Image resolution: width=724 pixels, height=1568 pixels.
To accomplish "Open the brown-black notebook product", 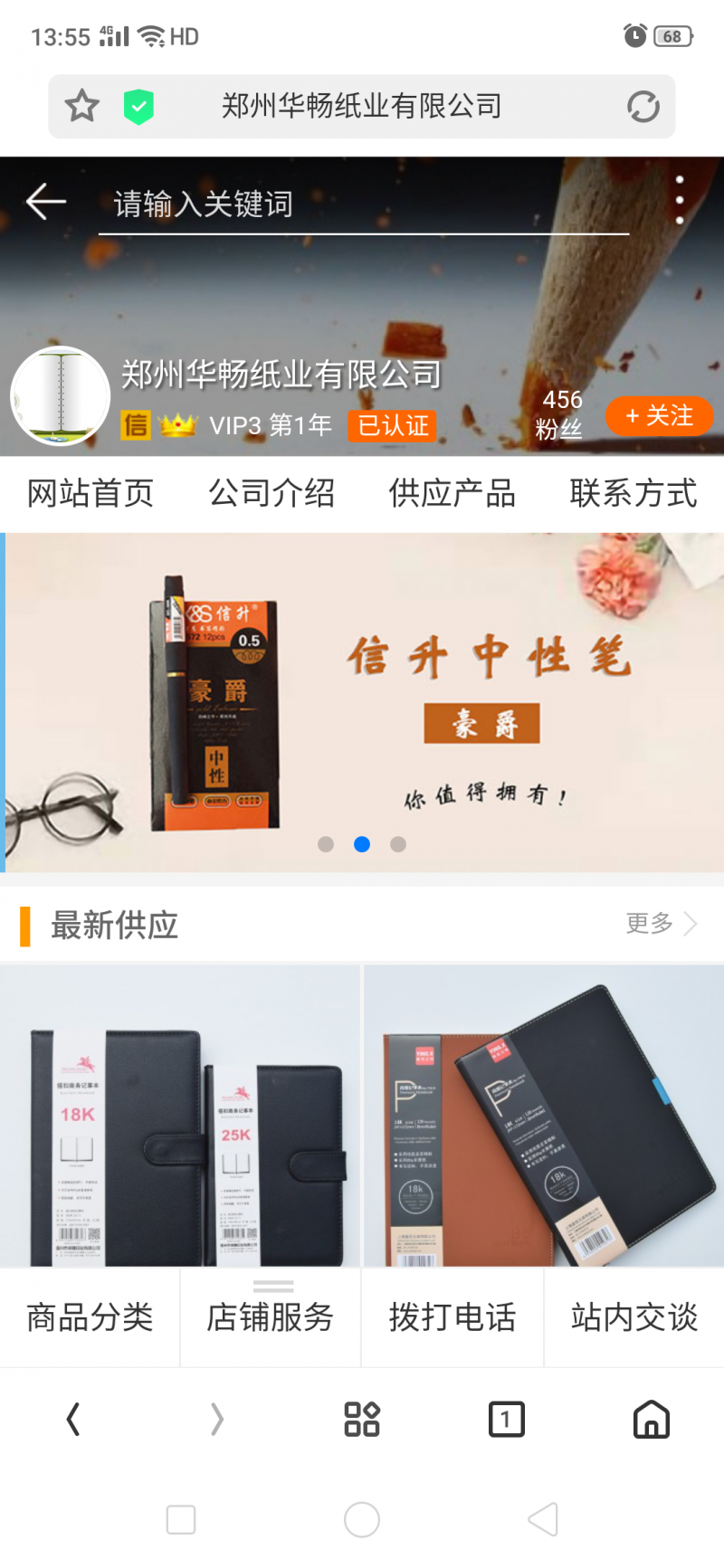I will (x=543, y=1115).
